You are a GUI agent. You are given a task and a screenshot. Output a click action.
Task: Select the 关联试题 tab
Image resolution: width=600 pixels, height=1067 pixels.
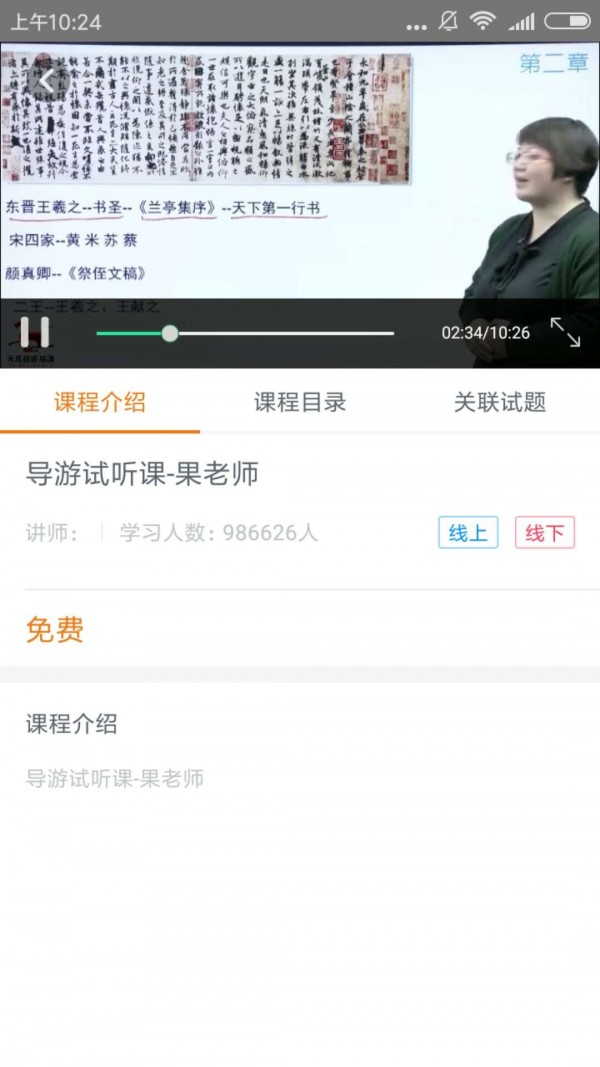pos(500,403)
